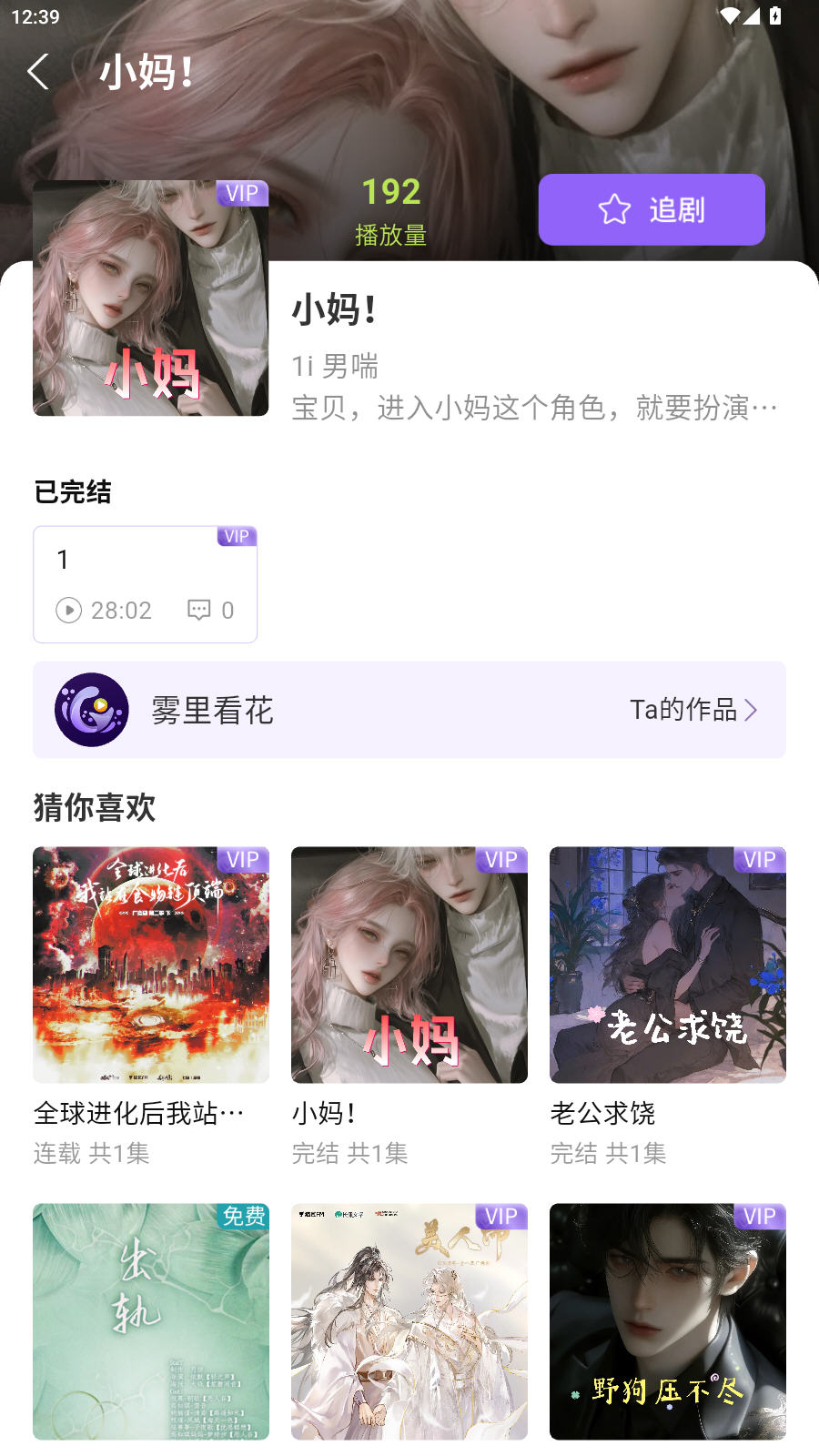Open creator page 雾里看花

tap(213, 711)
